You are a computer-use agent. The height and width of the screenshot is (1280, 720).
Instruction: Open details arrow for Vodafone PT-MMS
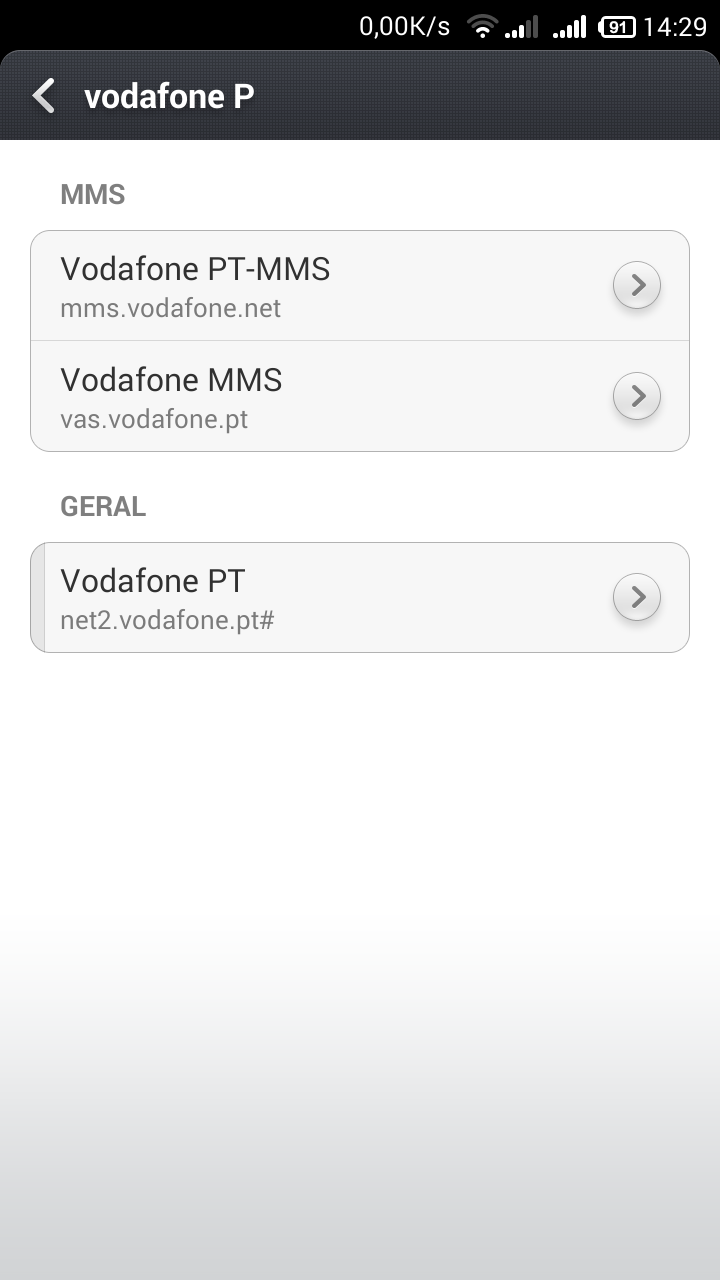pyautogui.click(x=637, y=286)
